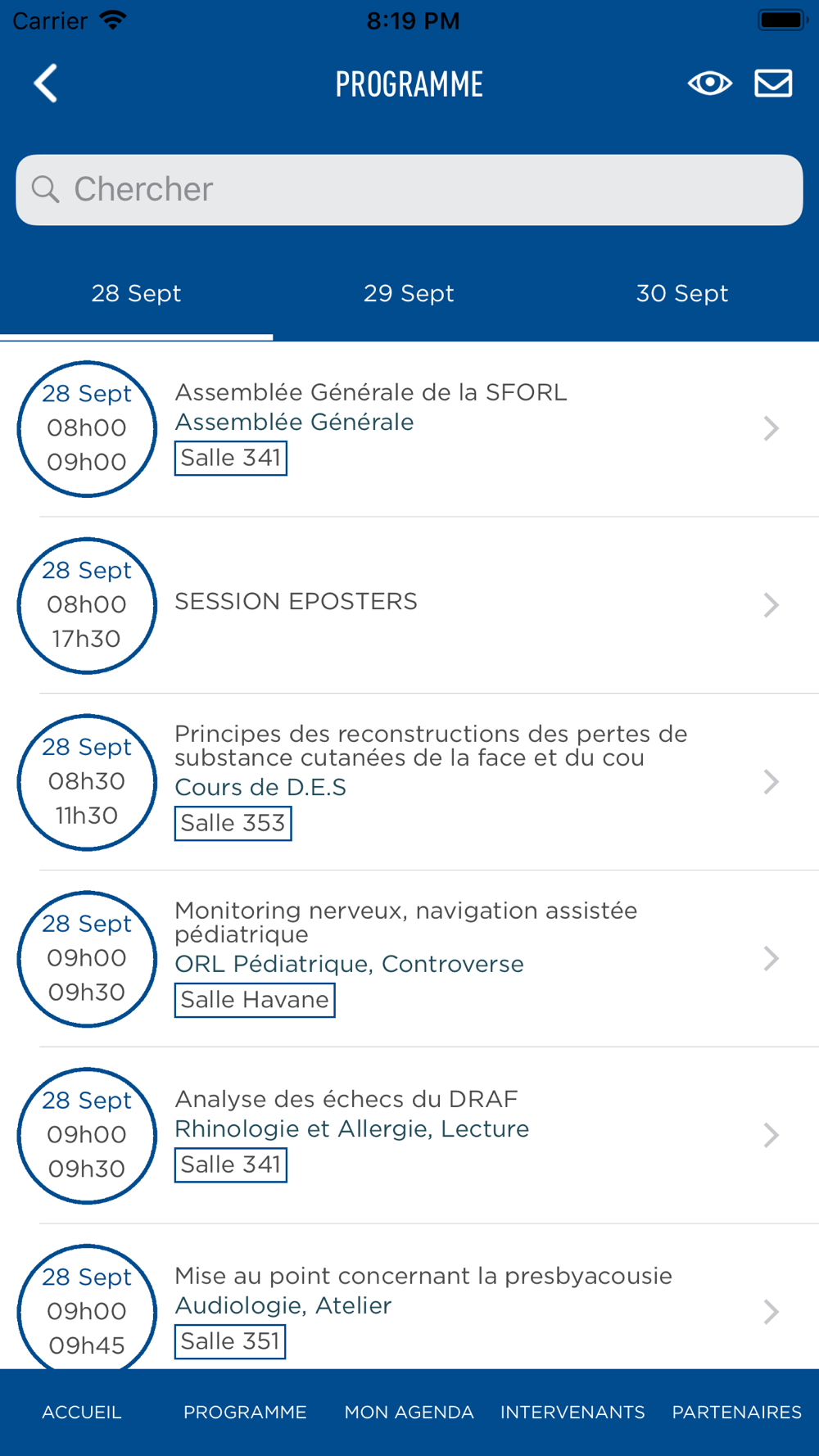The image size is (819, 1456).
Task: Open Monitoring nerveux session in Salle Havane
Action: pyautogui.click(x=409, y=959)
